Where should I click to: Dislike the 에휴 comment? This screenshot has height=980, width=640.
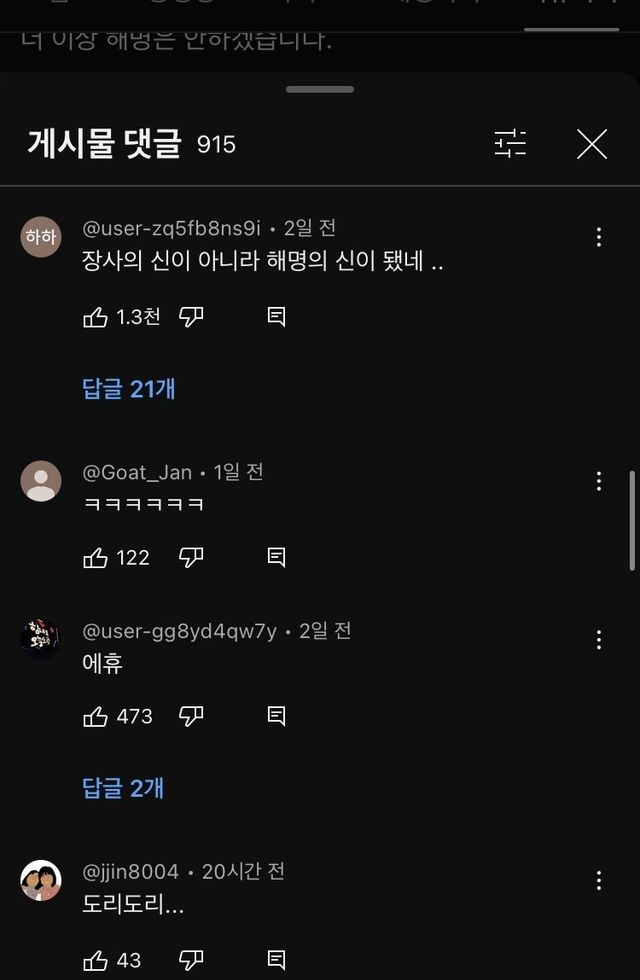(191, 716)
